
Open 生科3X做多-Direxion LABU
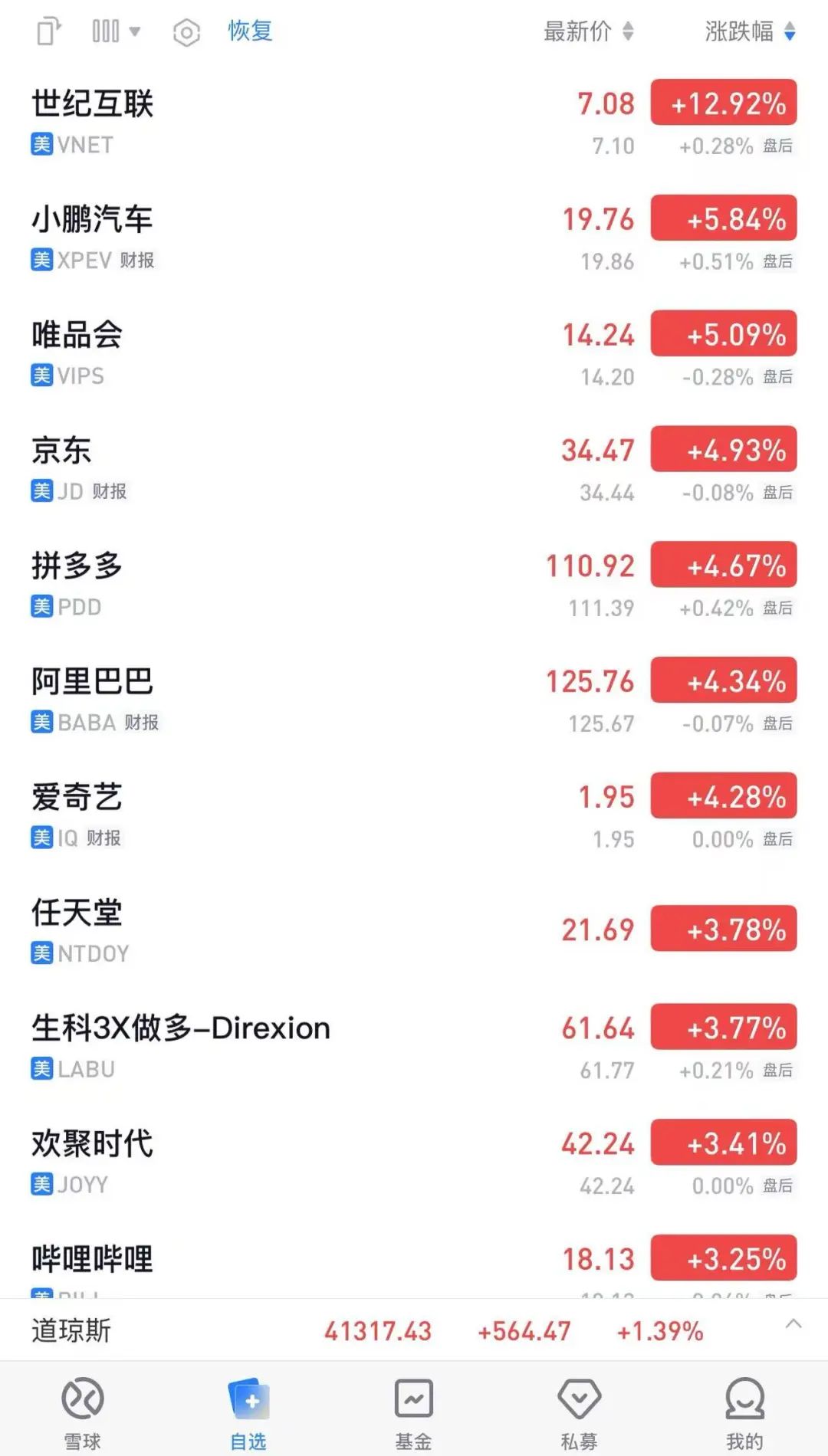(x=414, y=1048)
